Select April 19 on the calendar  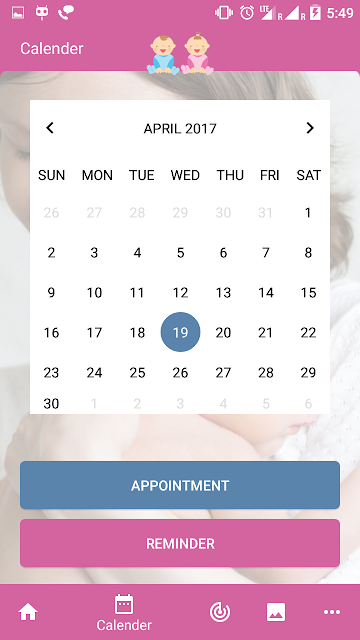(180, 332)
